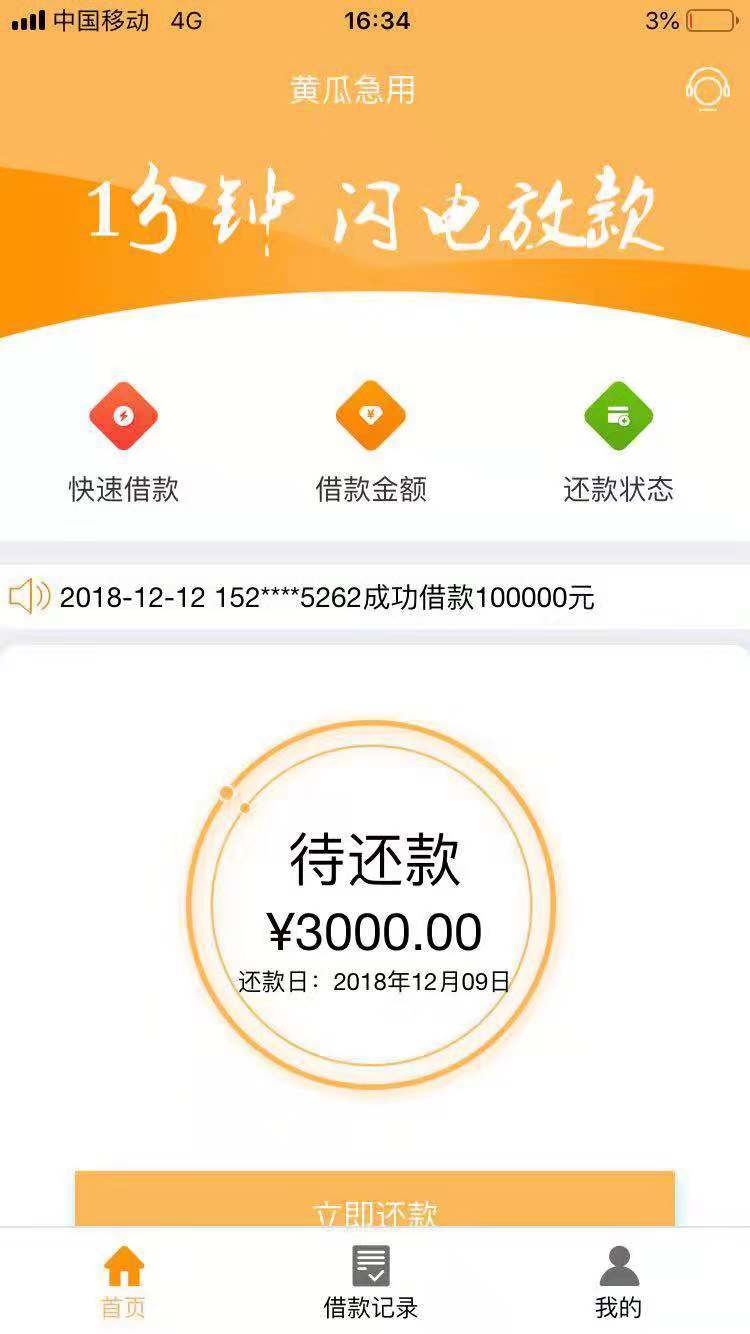
Task: Open the 我的 profile tab
Action: [619, 1281]
